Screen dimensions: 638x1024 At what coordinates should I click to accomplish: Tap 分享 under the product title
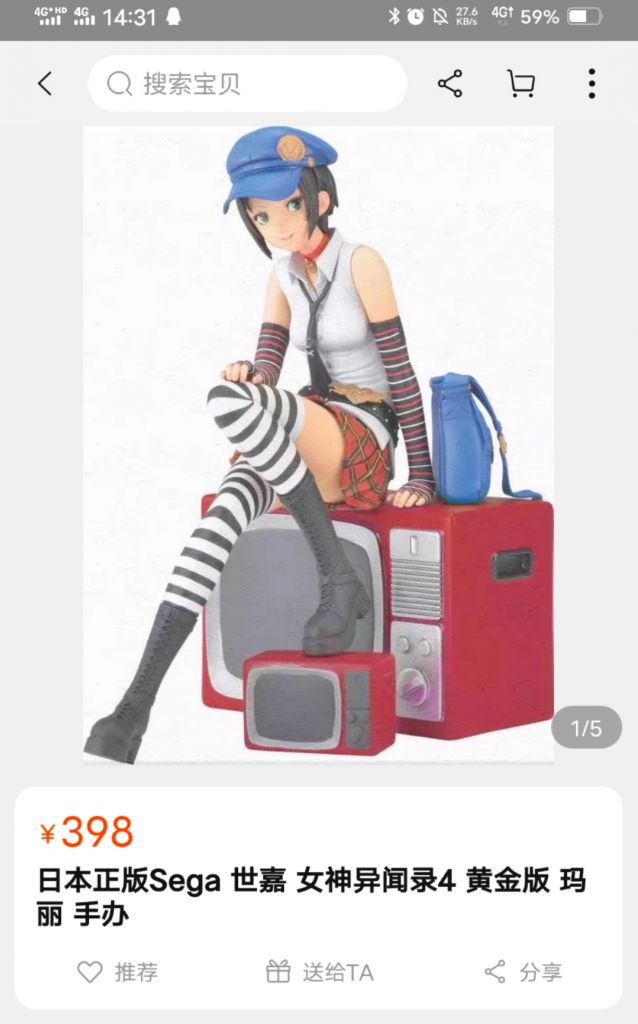523,971
